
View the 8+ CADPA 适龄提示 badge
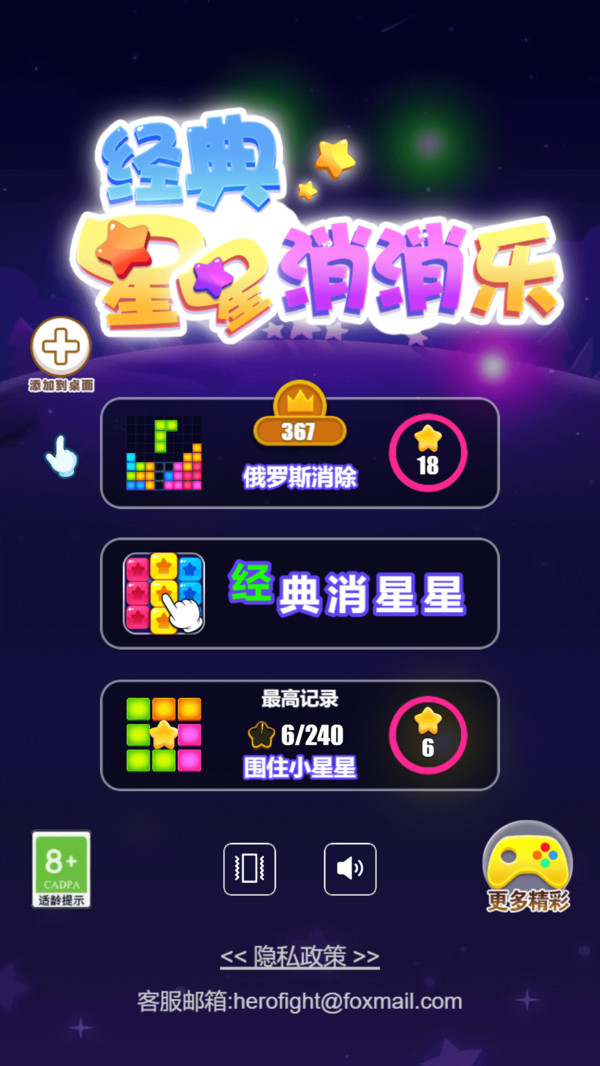coord(61,869)
